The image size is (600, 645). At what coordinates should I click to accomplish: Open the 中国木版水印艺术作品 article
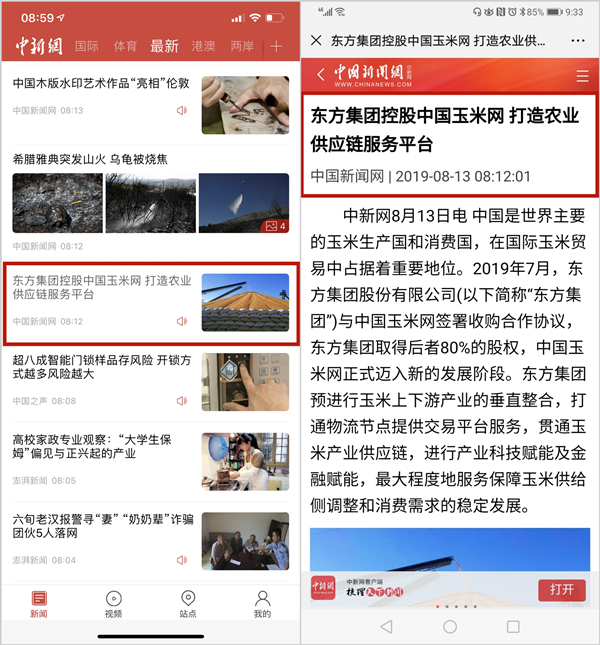point(100,95)
